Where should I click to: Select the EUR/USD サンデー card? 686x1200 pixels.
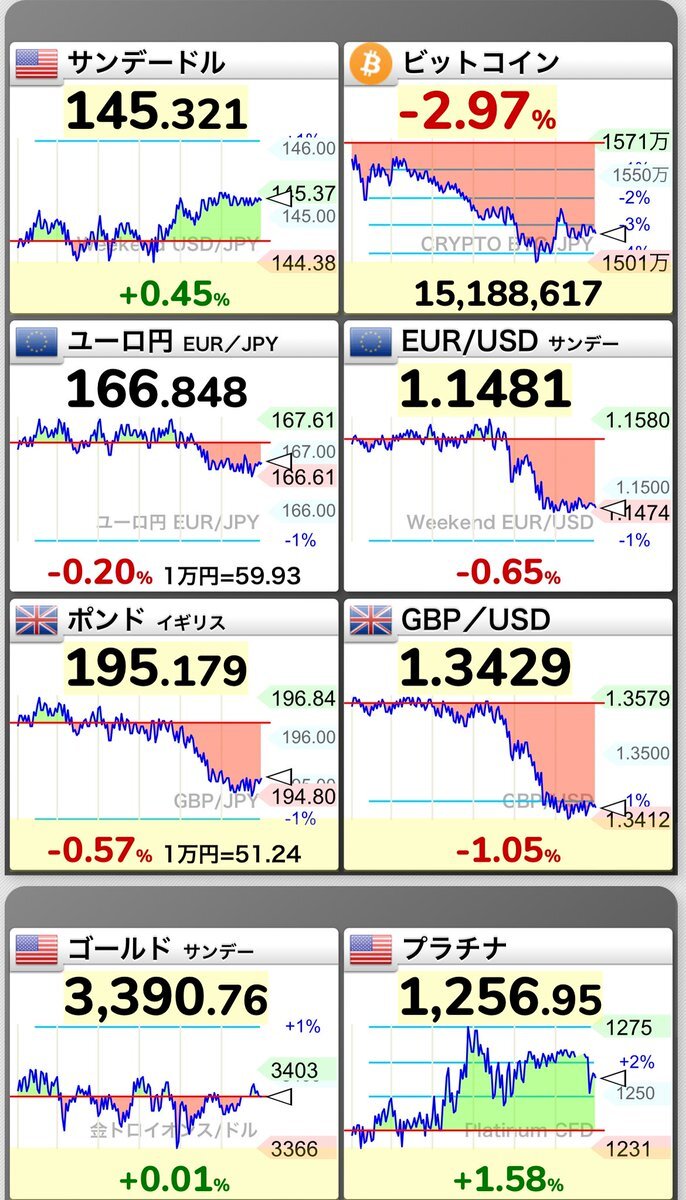coord(508,456)
